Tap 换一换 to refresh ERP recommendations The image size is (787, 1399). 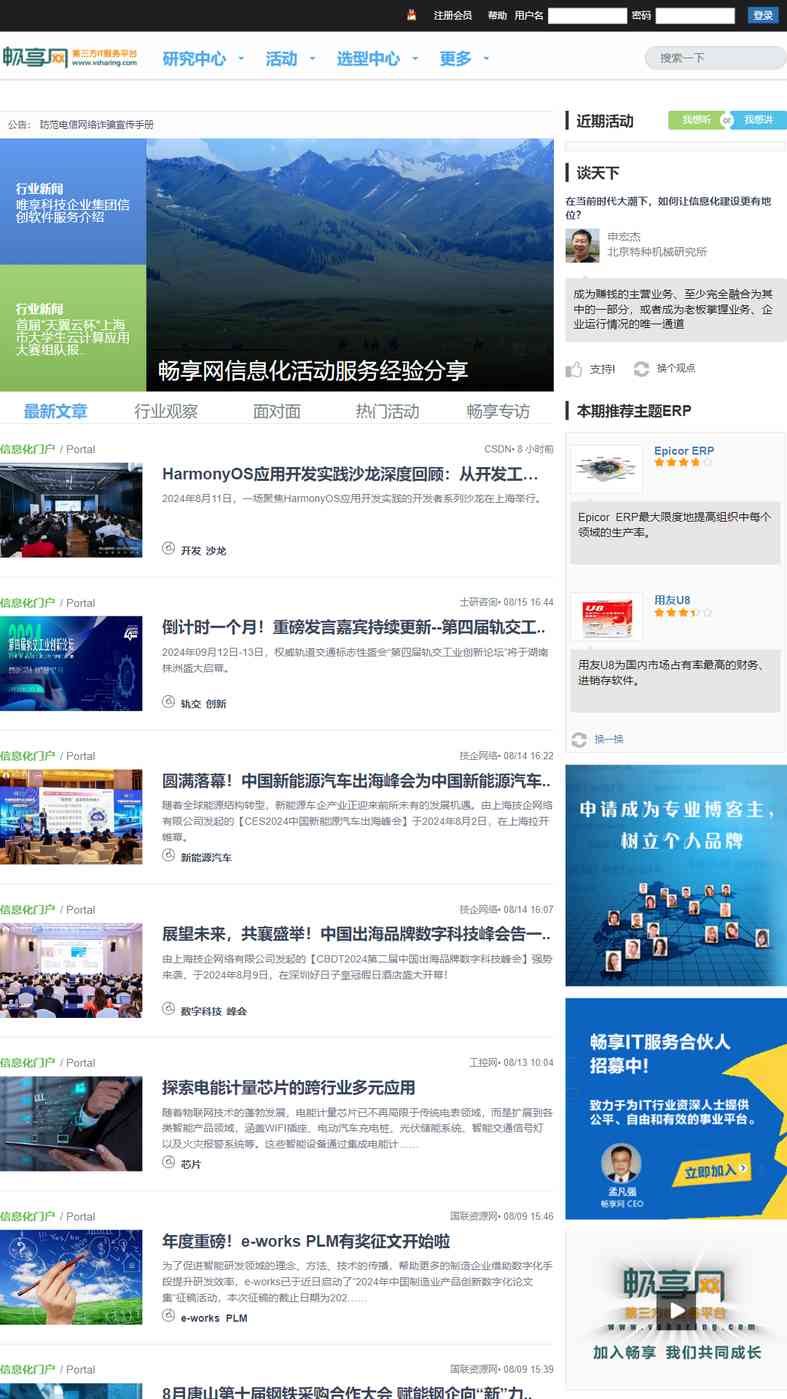point(598,739)
